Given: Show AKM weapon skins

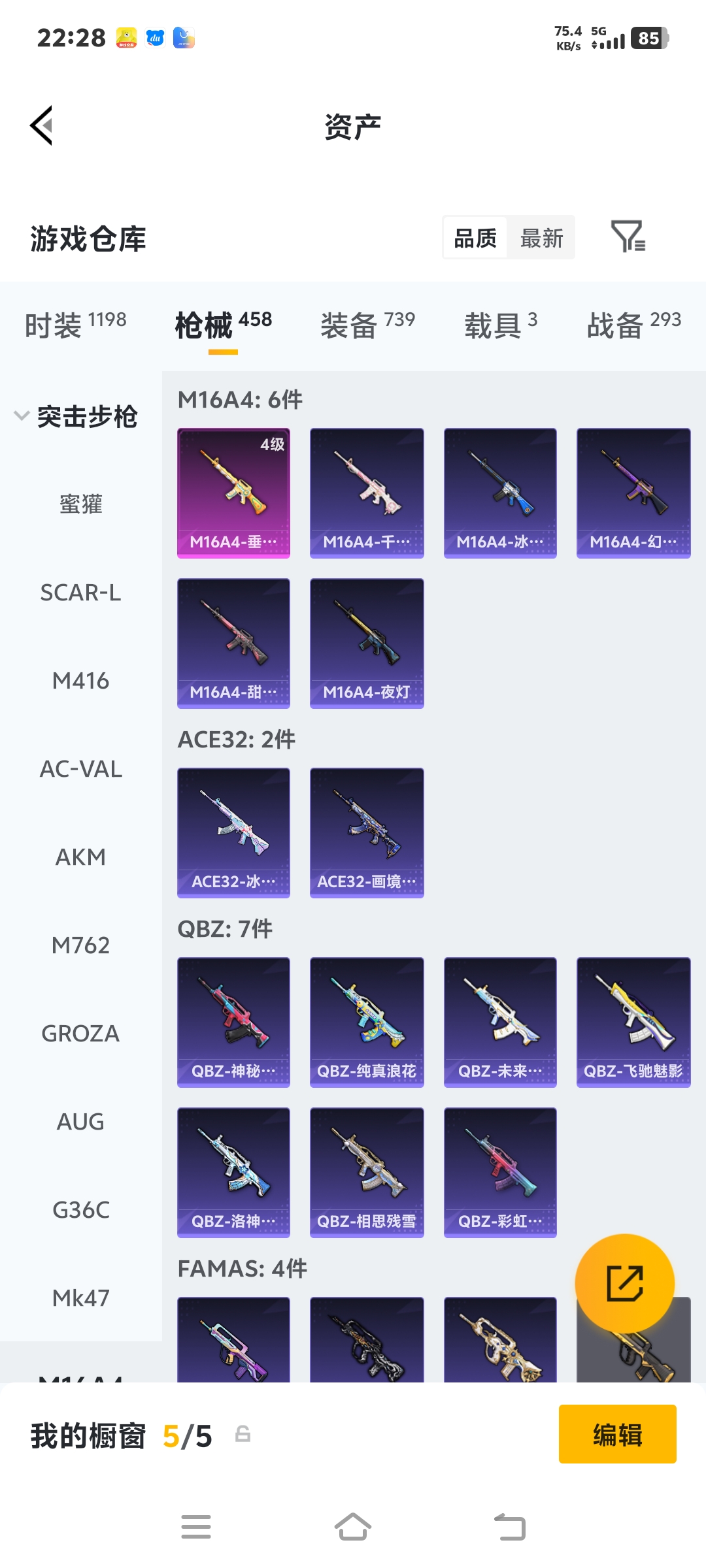Looking at the screenshot, I should tap(81, 857).
